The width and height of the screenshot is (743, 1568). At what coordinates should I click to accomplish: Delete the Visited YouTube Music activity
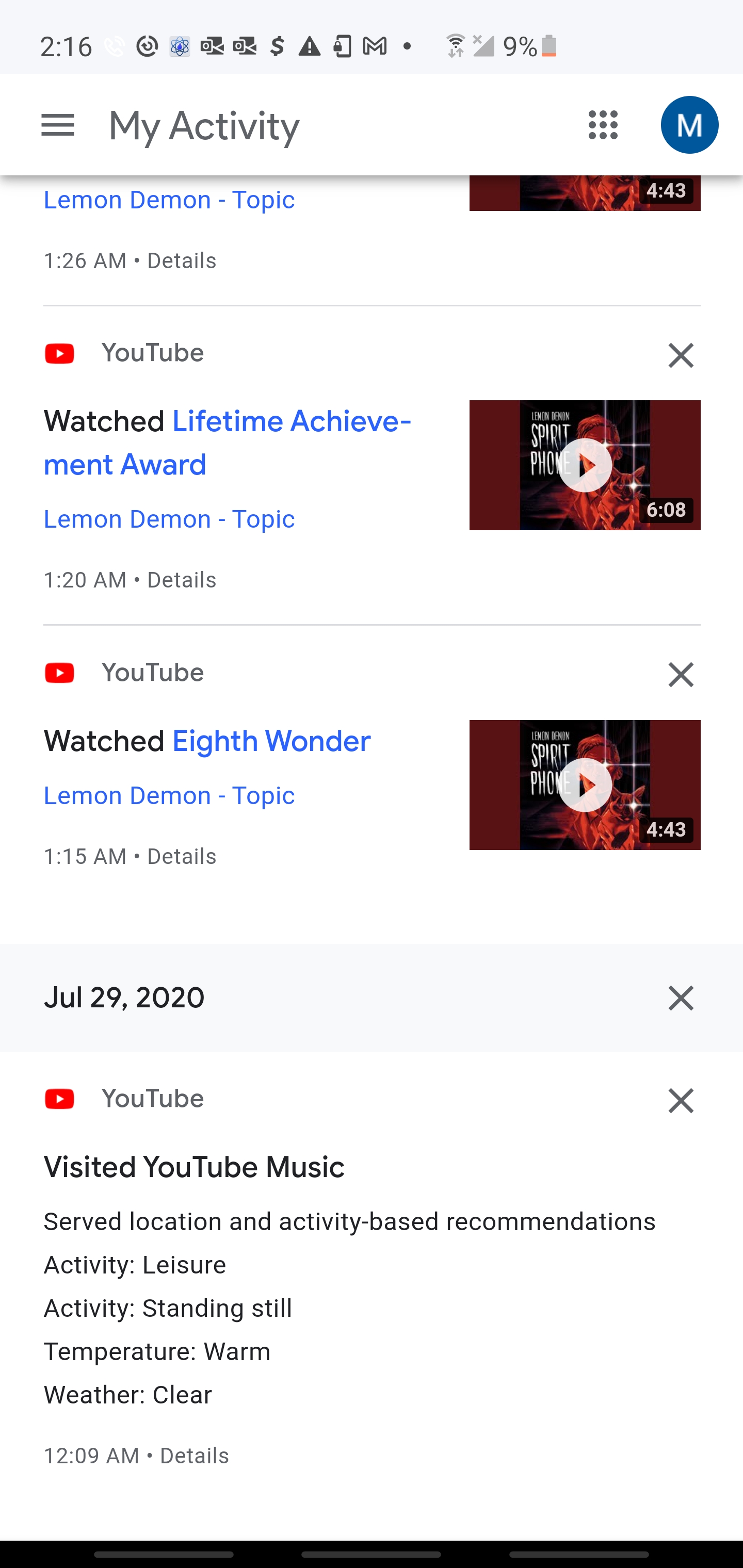[680, 1101]
